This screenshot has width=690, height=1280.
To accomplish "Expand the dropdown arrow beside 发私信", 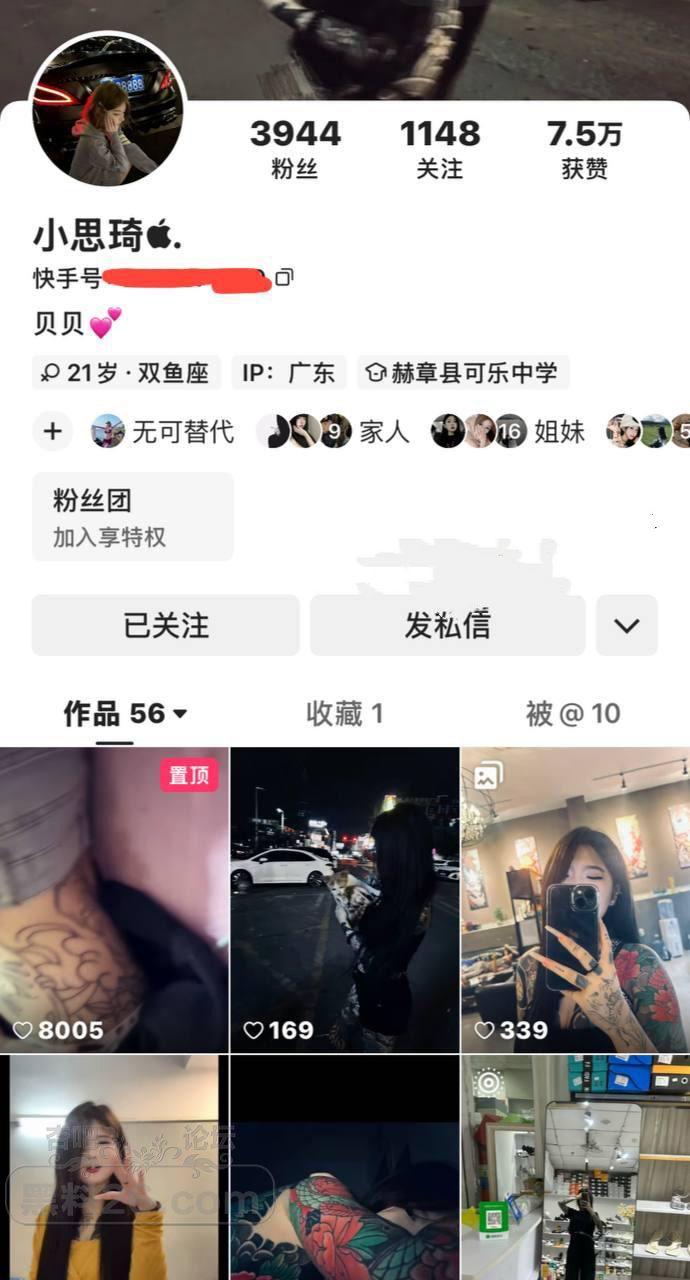I will click(x=627, y=626).
